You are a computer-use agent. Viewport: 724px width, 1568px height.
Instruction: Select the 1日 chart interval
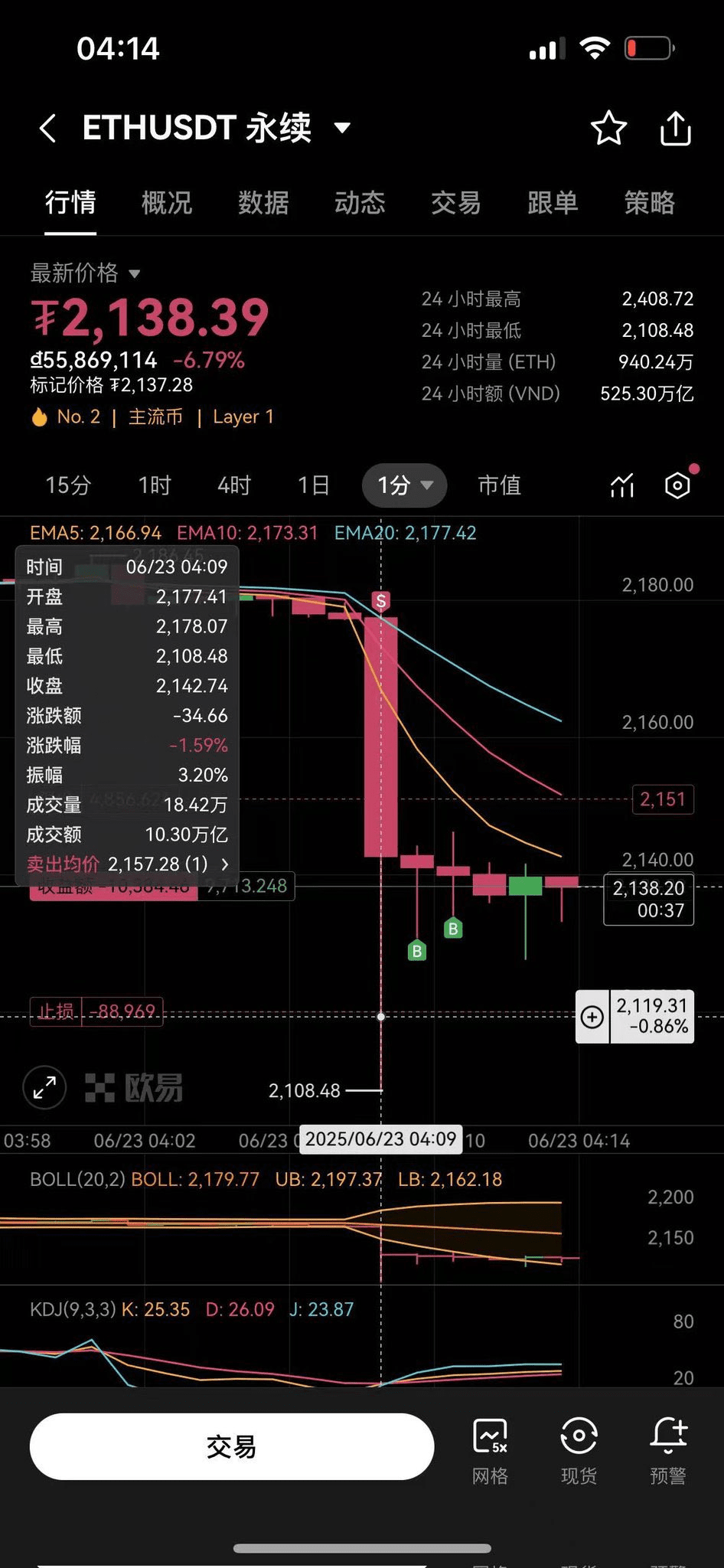314,485
